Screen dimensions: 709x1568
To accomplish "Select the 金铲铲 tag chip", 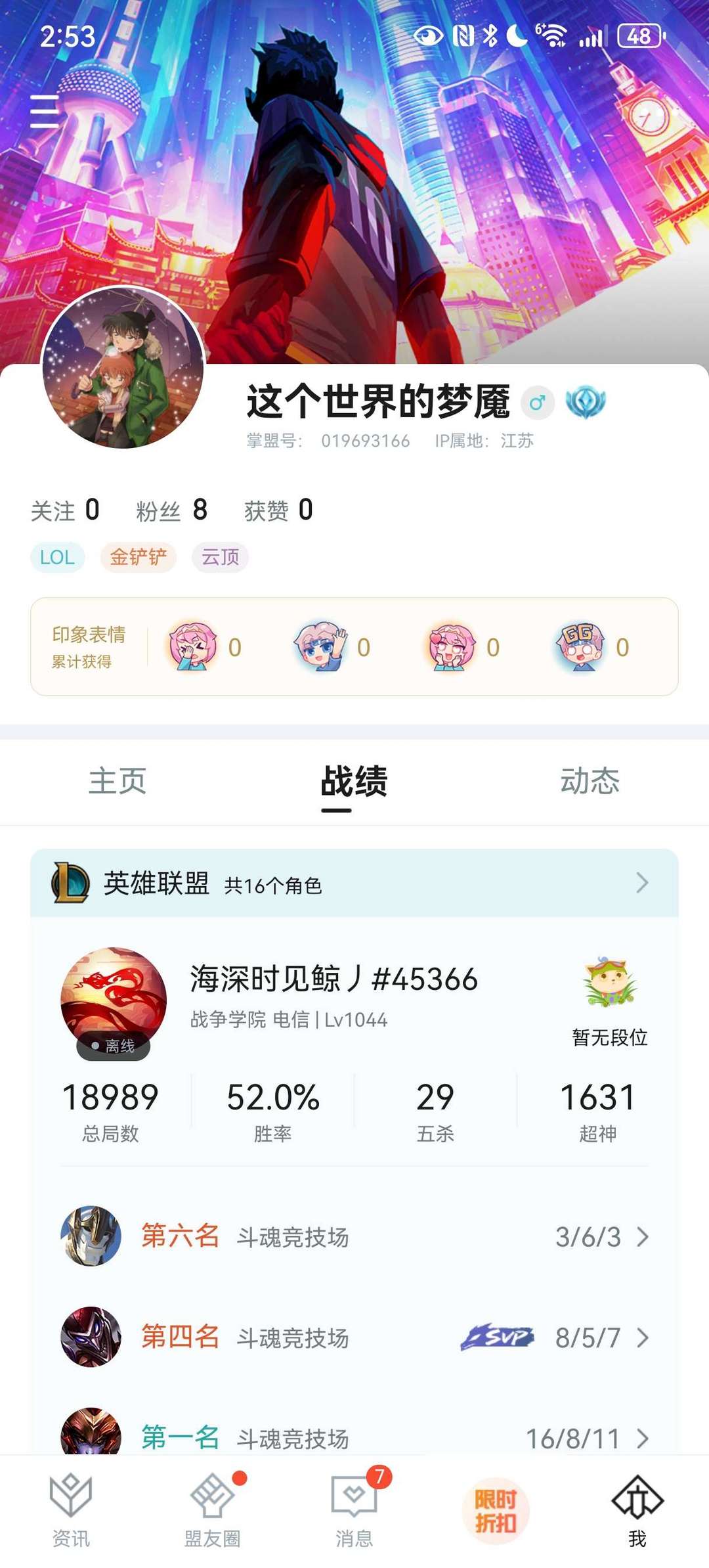I will click(x=138, y=558).
